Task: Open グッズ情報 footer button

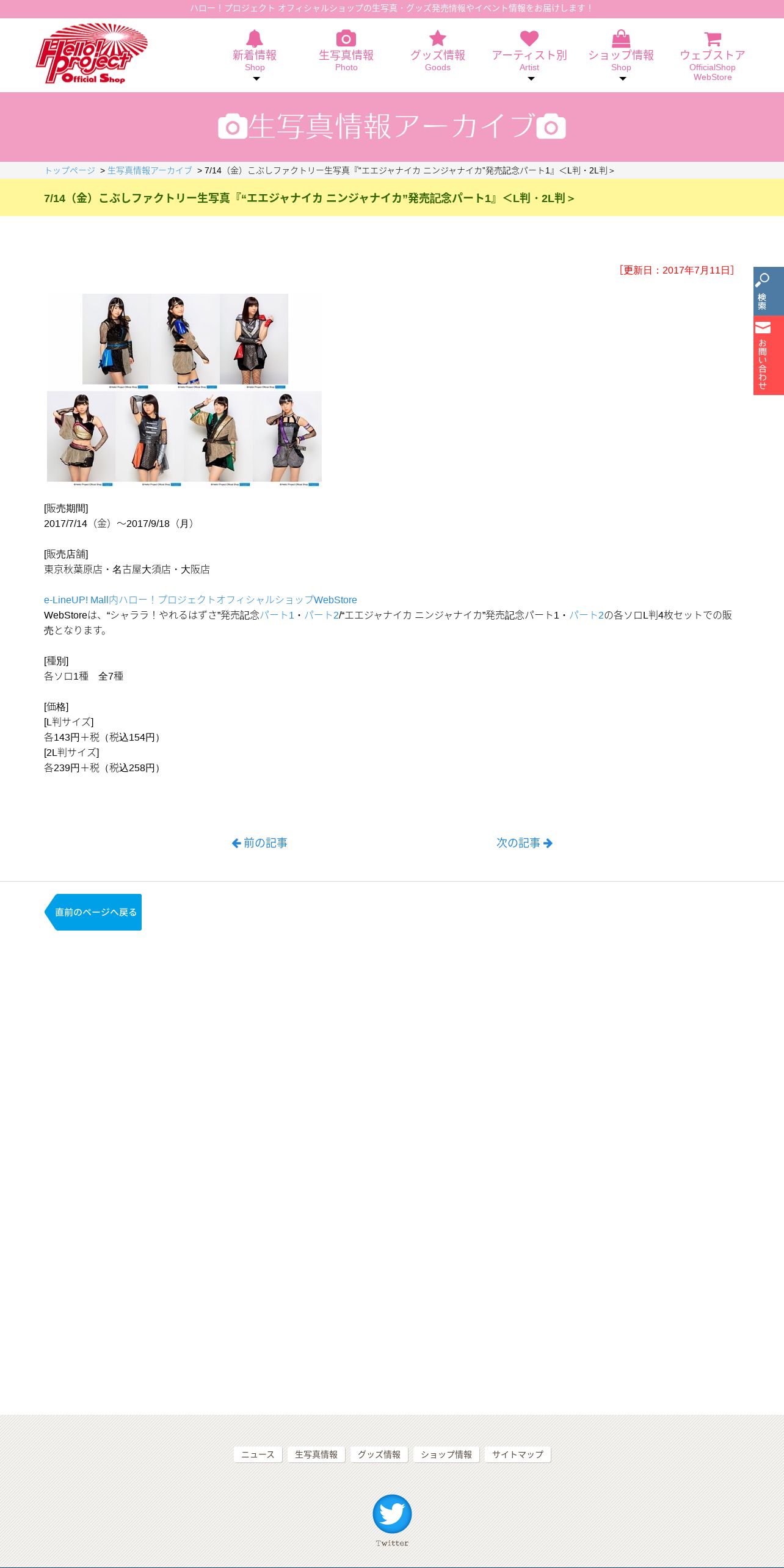Action: pyautogui.click(x=379, y=1454)
